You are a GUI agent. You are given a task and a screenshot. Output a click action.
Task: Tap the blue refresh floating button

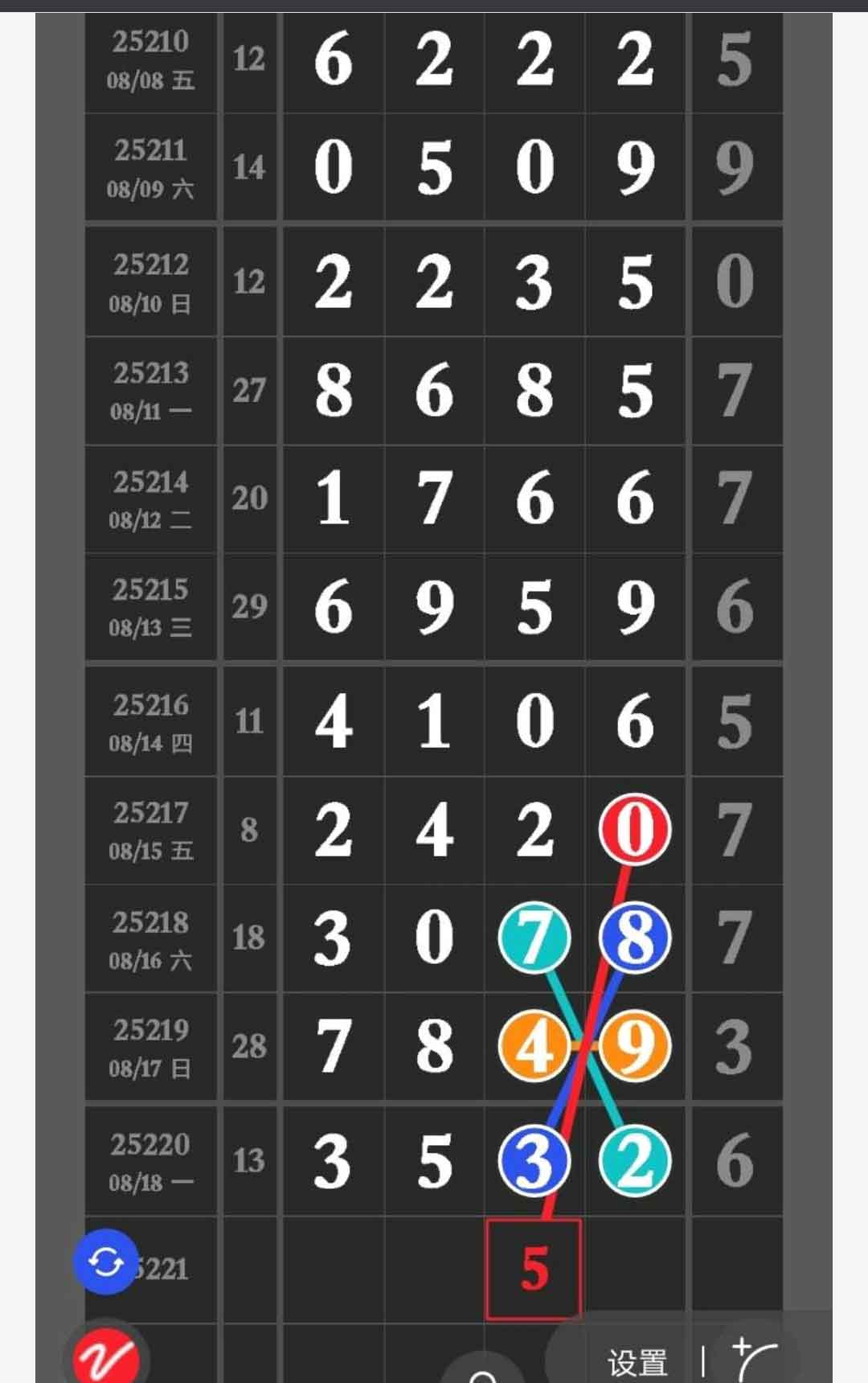[x=106, y=1262]
